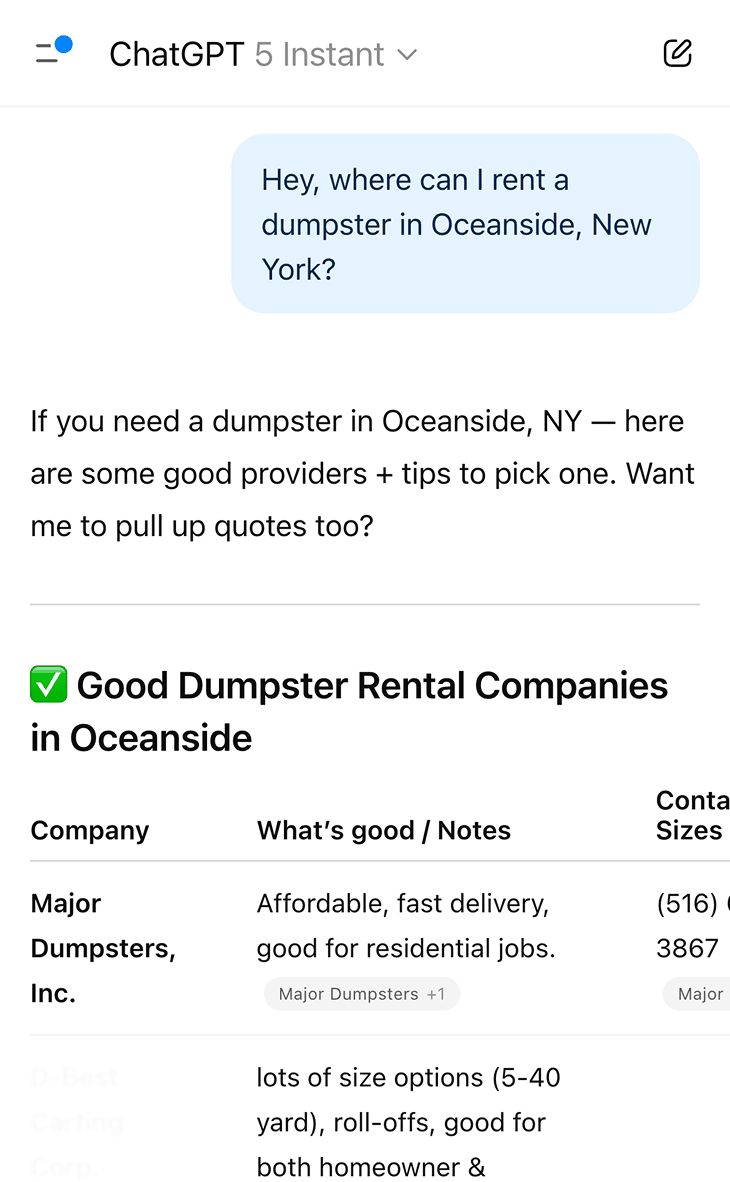Expand the 'Major Dumpsters +1' citation chip

click(x=361, y=993)
